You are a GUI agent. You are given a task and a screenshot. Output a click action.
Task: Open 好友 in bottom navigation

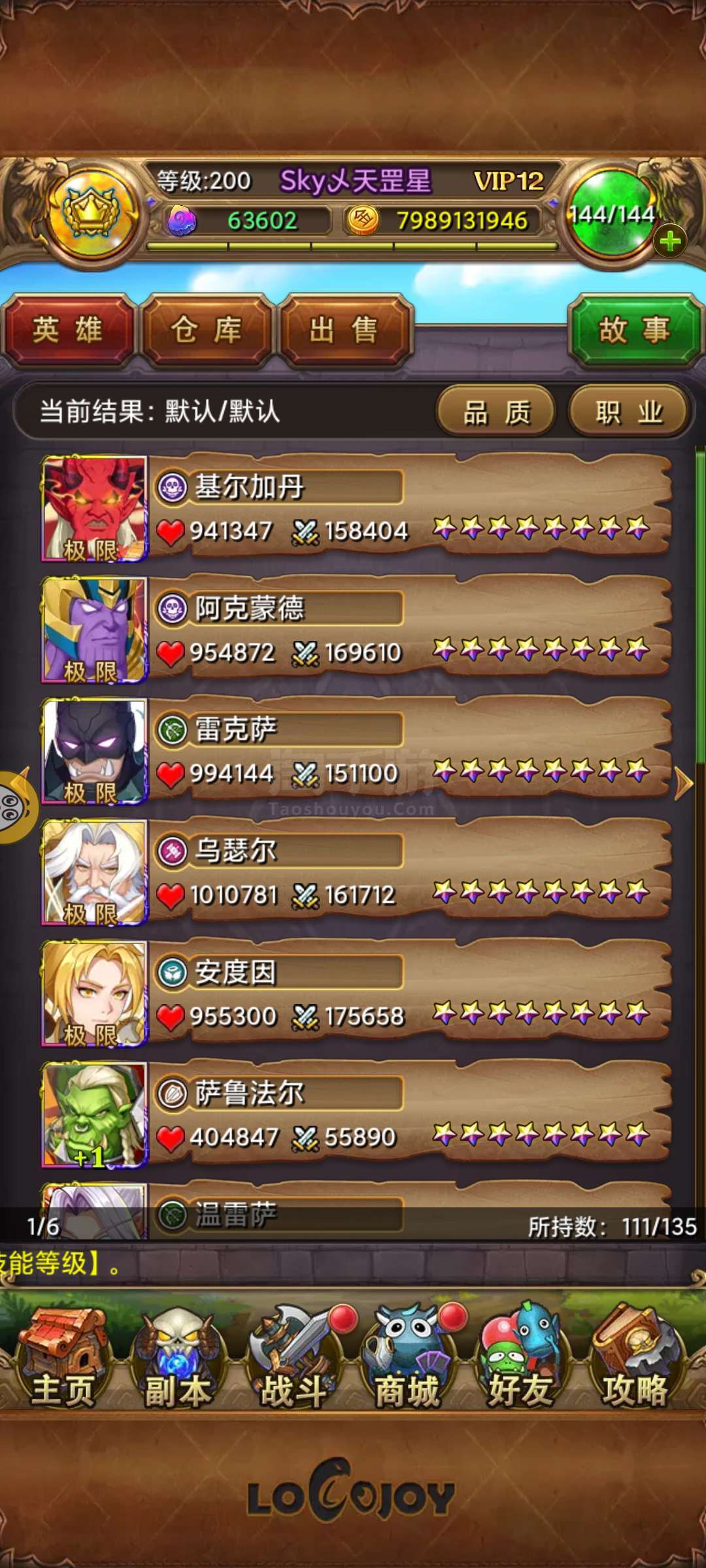[521, 1359]
